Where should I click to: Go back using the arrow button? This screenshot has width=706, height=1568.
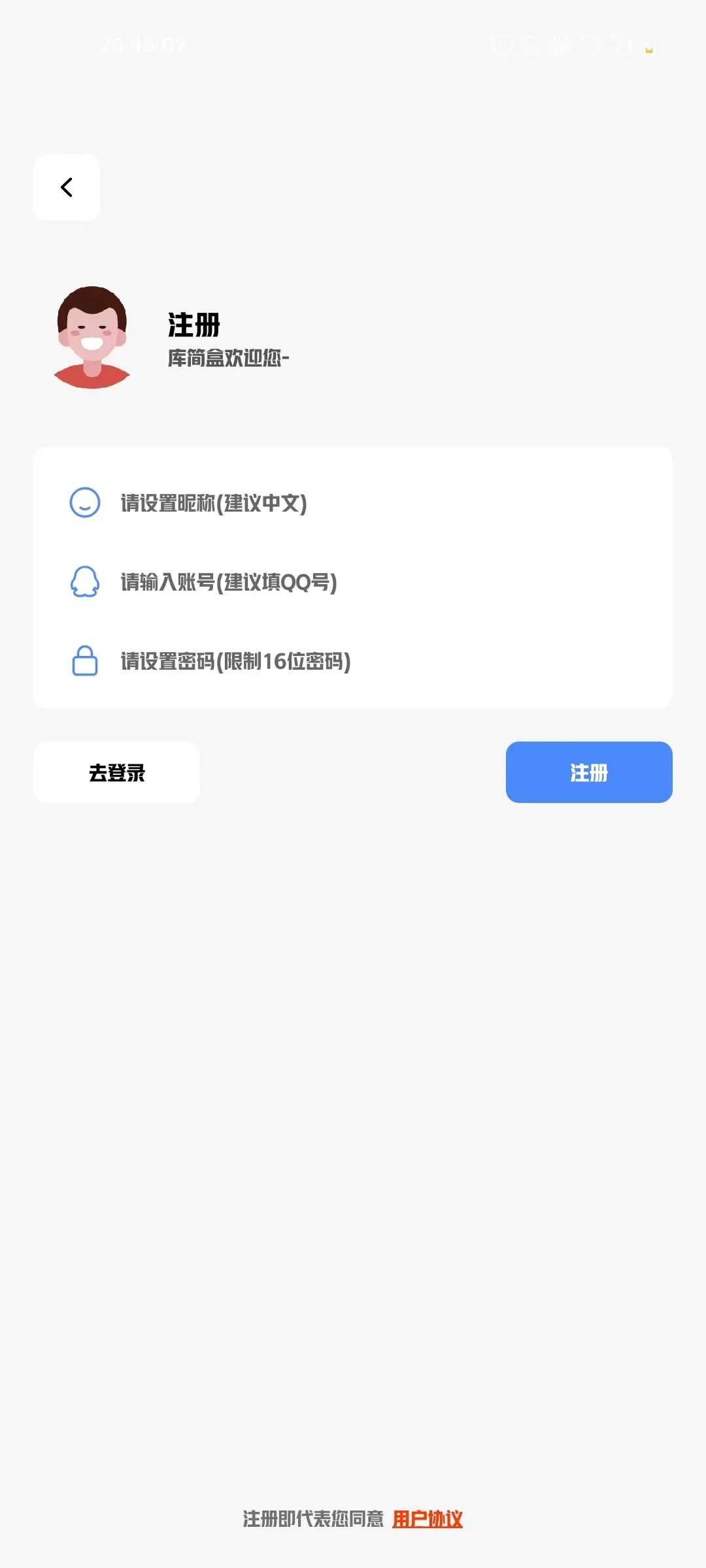tap(67, 188)
